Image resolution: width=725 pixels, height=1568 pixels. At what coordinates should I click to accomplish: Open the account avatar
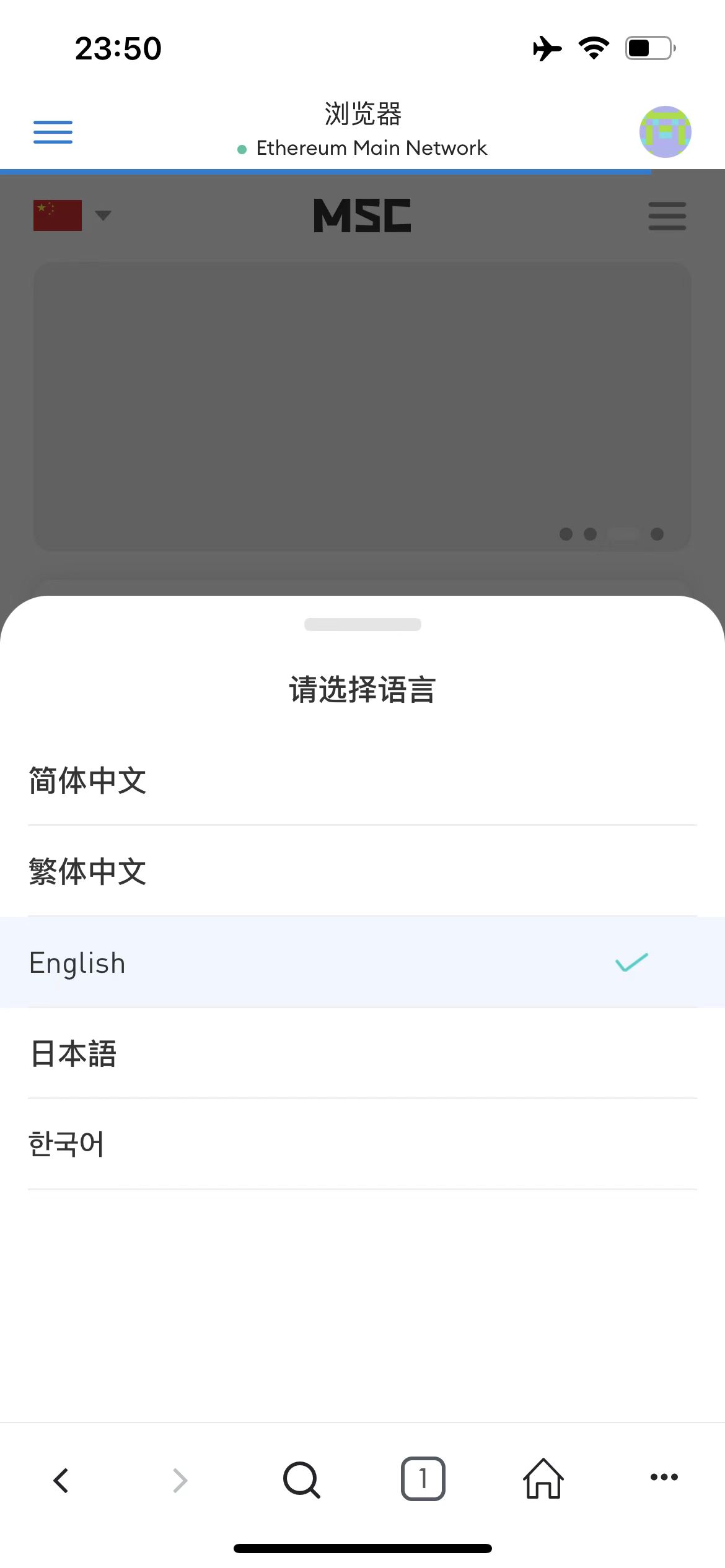click(665, 132)
